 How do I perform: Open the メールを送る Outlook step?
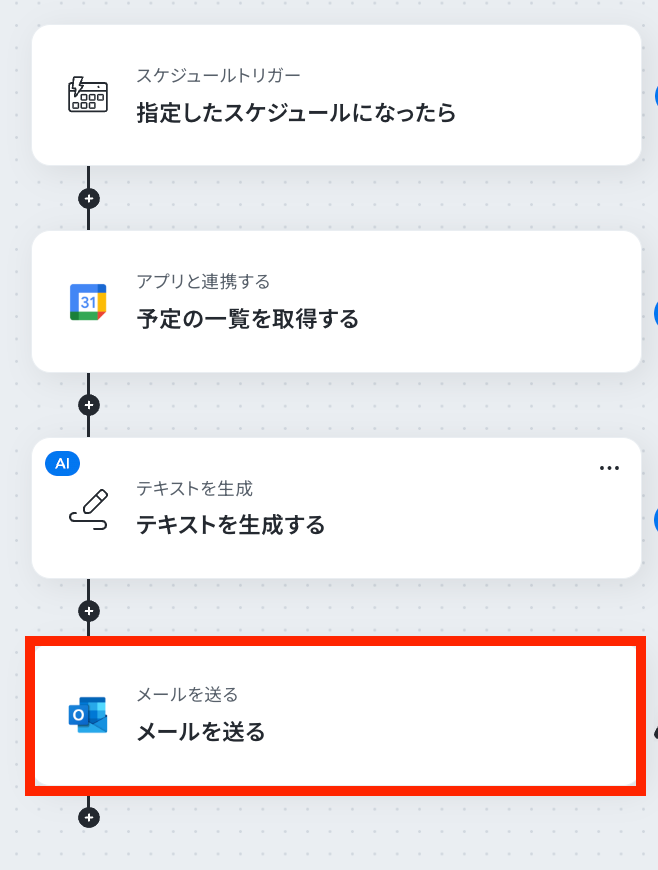[336, 715]
